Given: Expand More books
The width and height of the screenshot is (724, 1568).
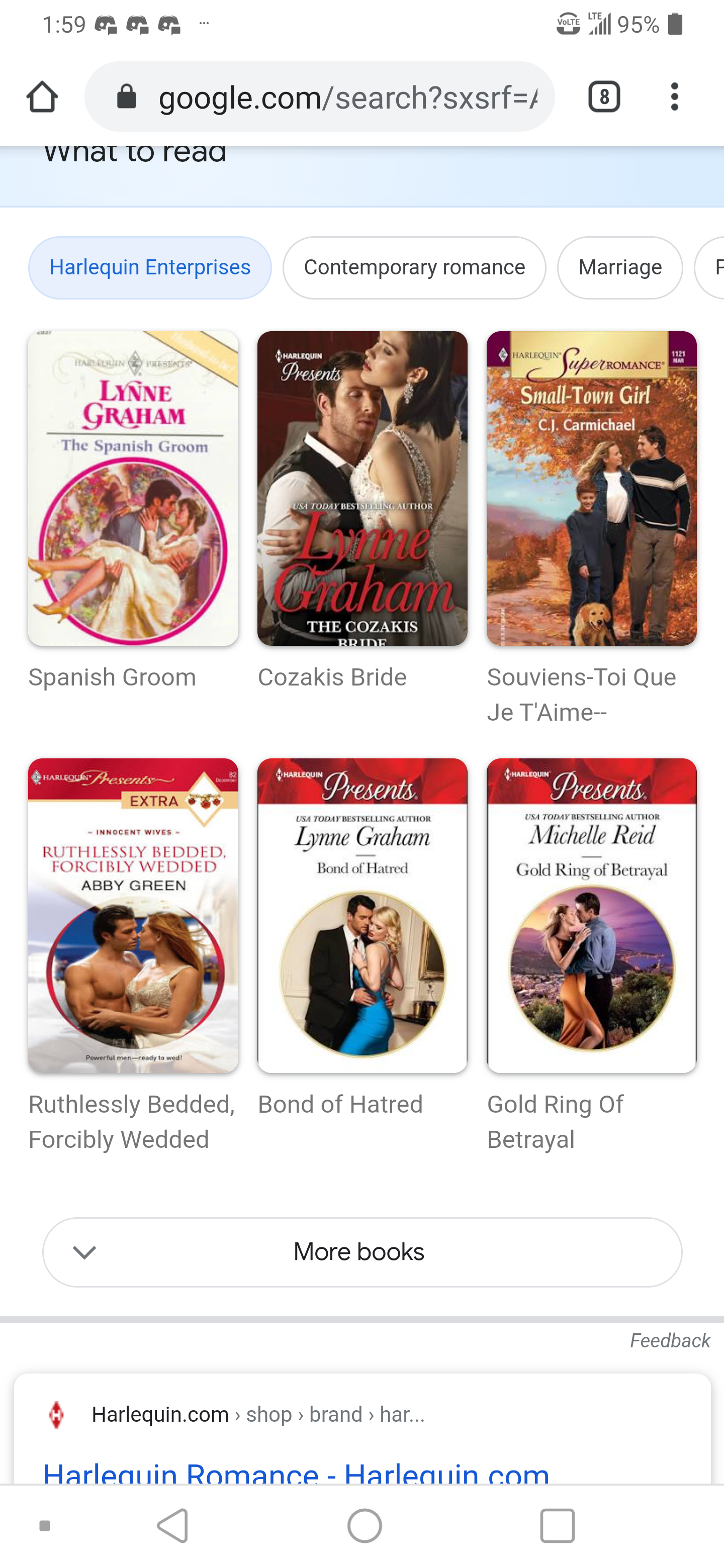Looking at the screenshot, I should (x=363, y=1252).
